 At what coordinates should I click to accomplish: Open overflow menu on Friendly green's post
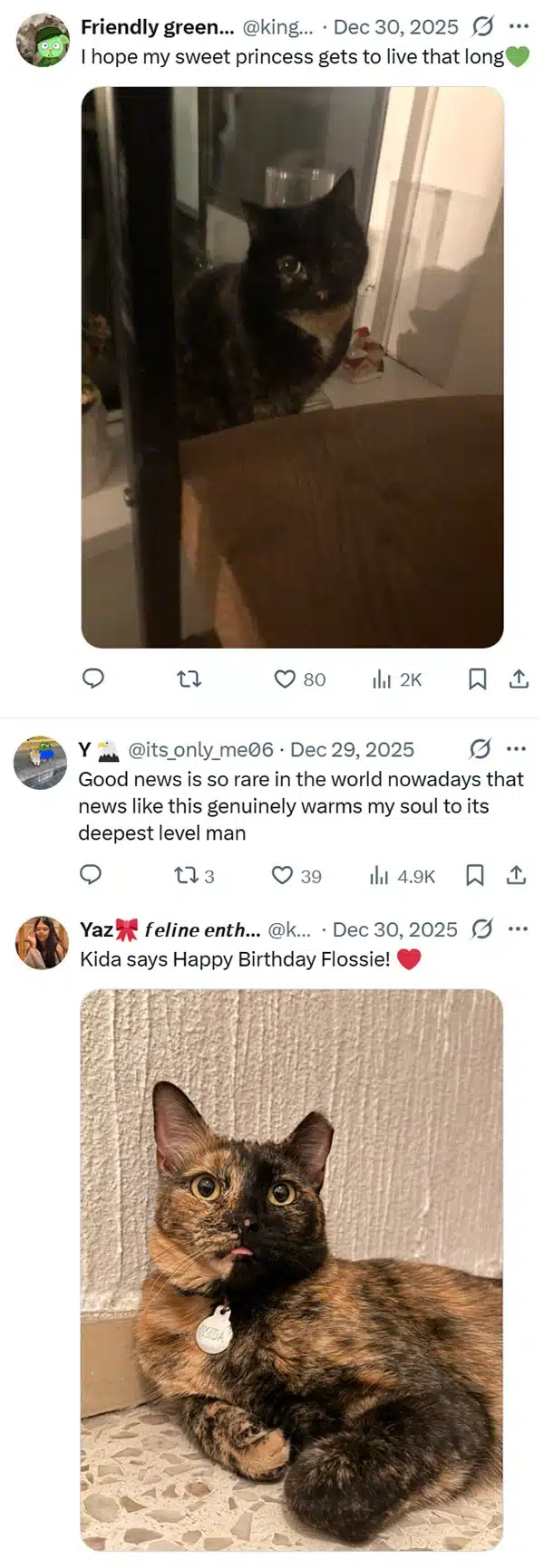pyautogui.click(x=519, y=26)
